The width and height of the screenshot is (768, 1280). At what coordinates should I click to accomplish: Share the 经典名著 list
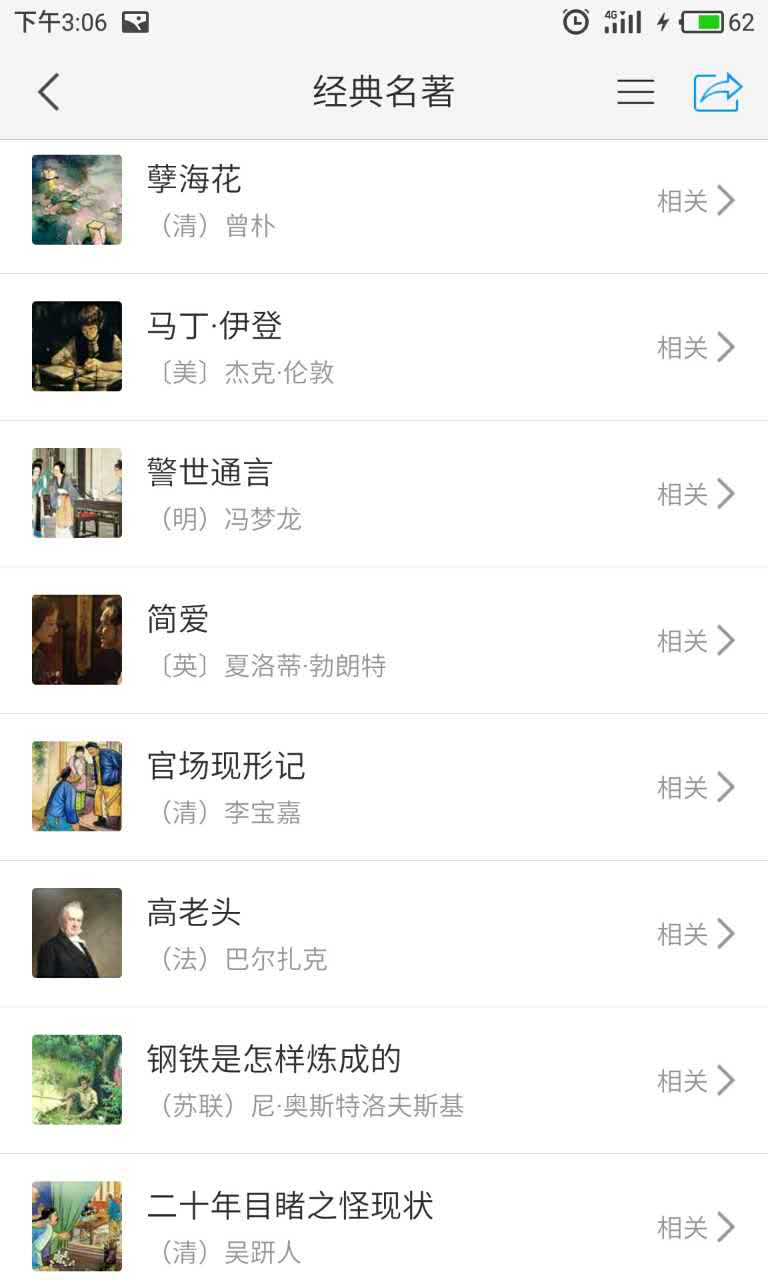(717, 92)
